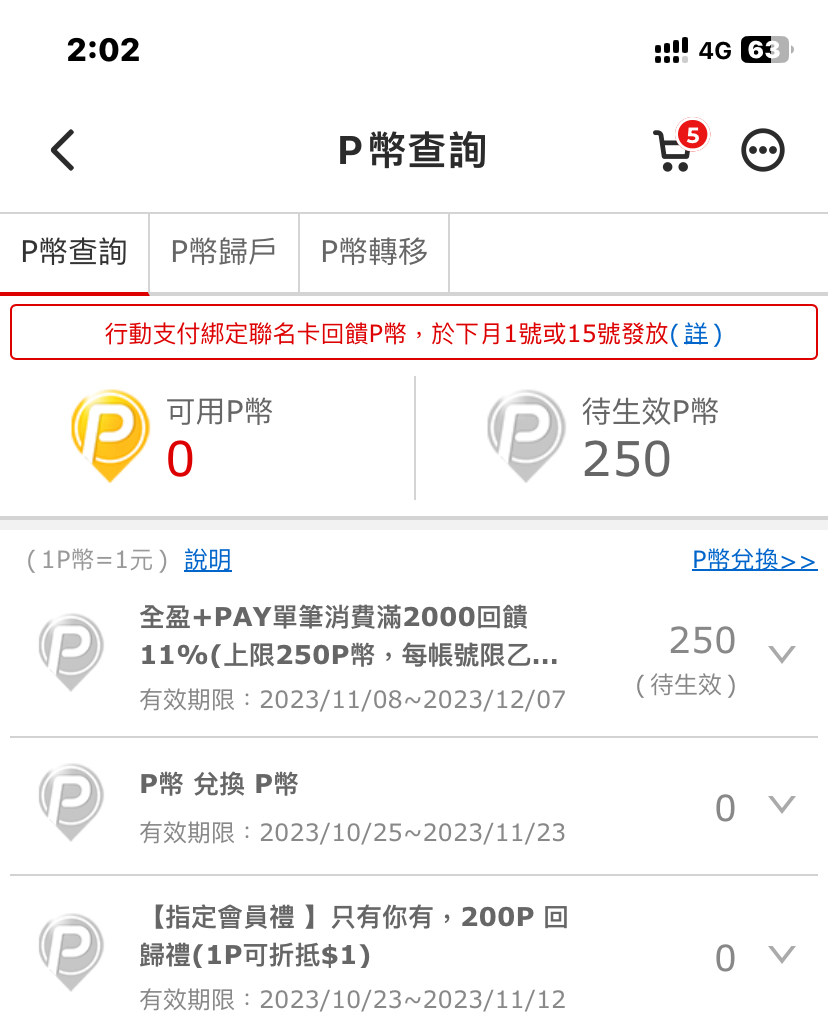
Task: Expand the 全盈+PAY 回饋 11% entry
Action: (781, 654)
